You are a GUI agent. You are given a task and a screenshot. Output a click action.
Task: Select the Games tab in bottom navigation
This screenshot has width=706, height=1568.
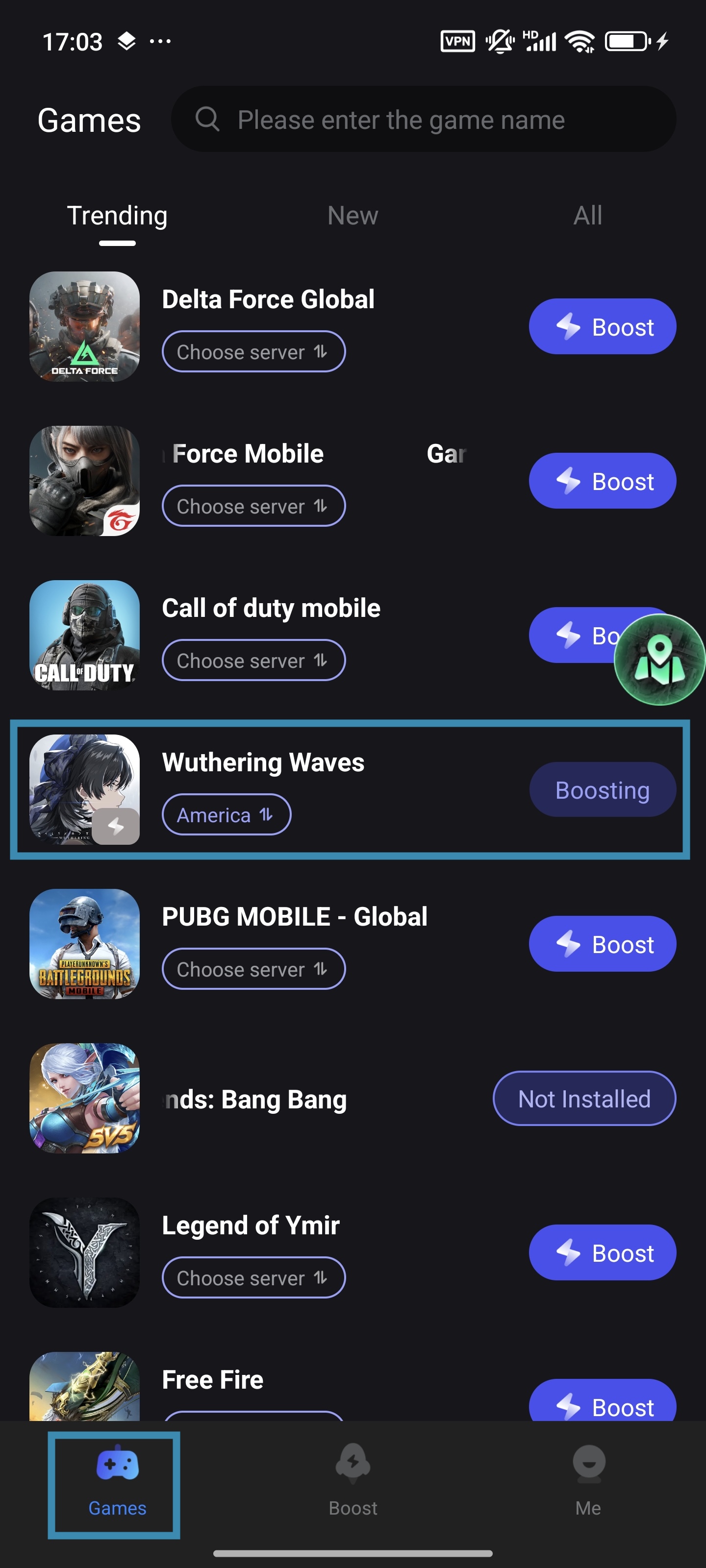click(117, 1483)
